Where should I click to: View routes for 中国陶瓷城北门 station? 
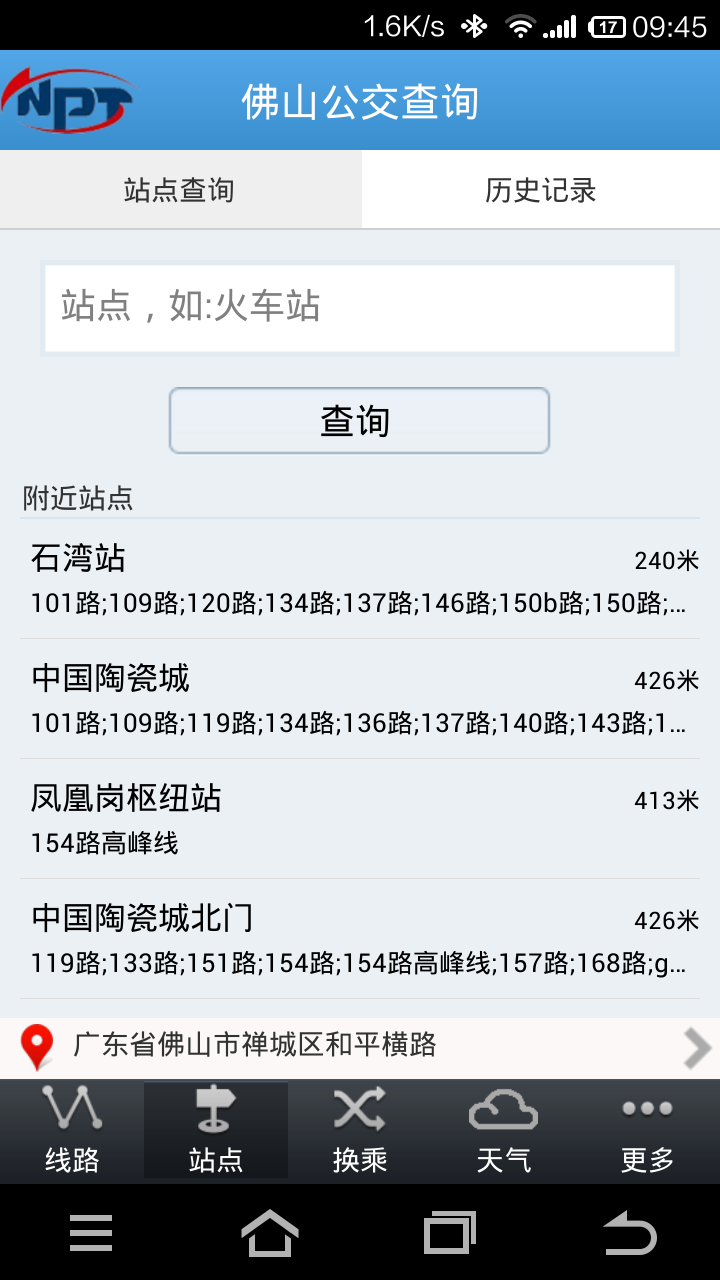[x=360, y=940]
